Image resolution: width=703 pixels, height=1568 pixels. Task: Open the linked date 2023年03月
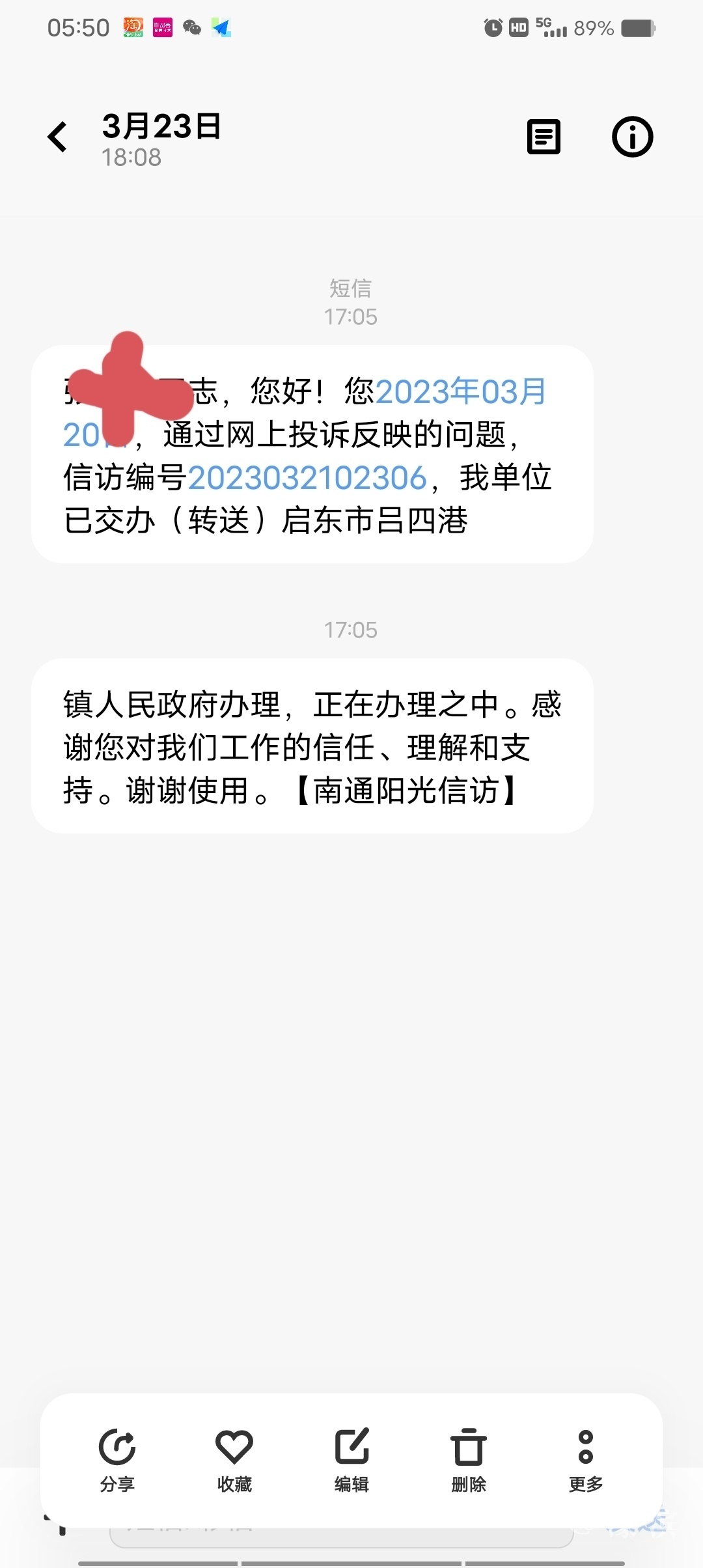(x=460, y=391)
